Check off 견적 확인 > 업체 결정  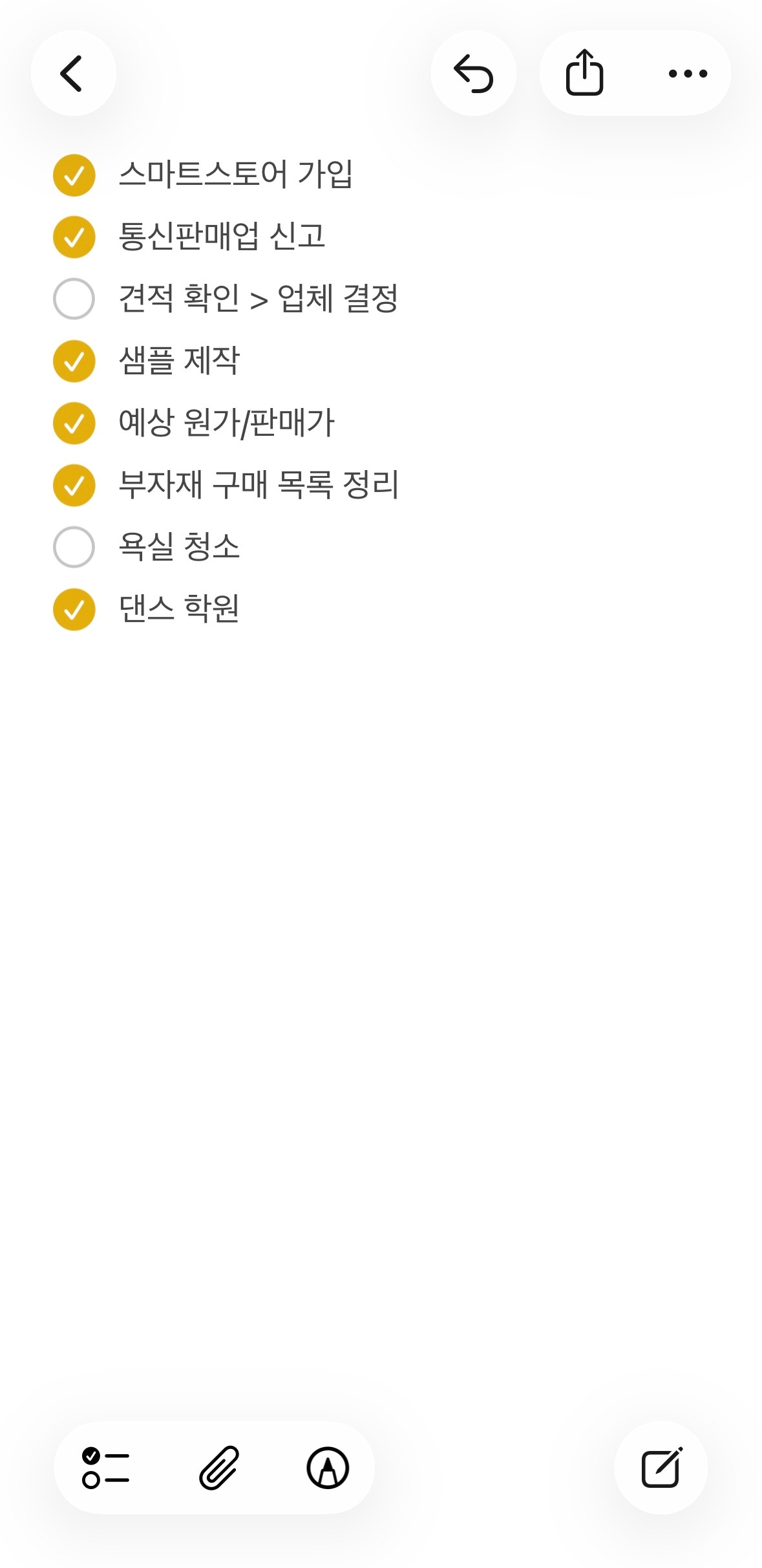pyautogui.click(x=74, y=299)
